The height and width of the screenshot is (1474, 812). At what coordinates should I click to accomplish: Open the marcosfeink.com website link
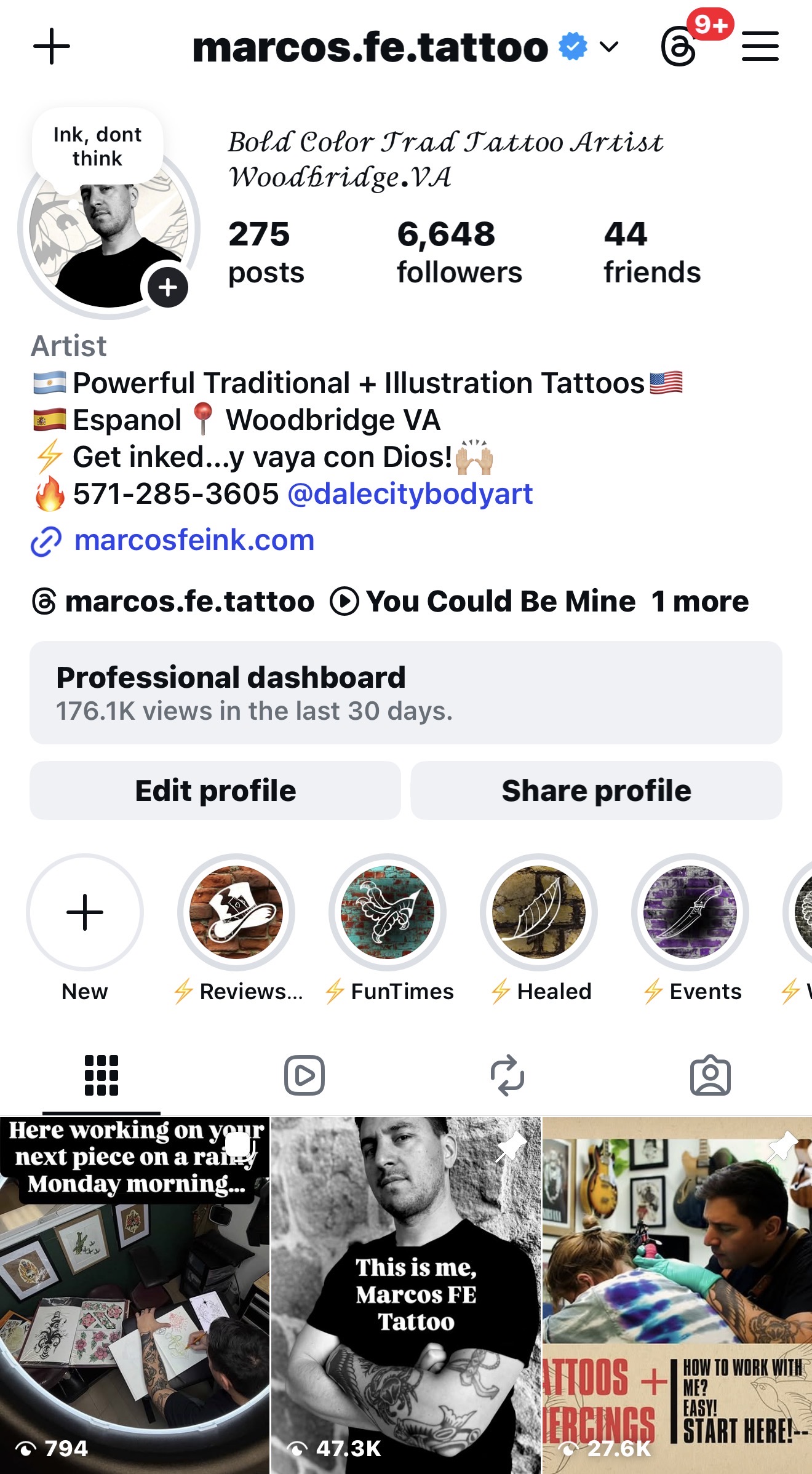click(x=193, y=540)
